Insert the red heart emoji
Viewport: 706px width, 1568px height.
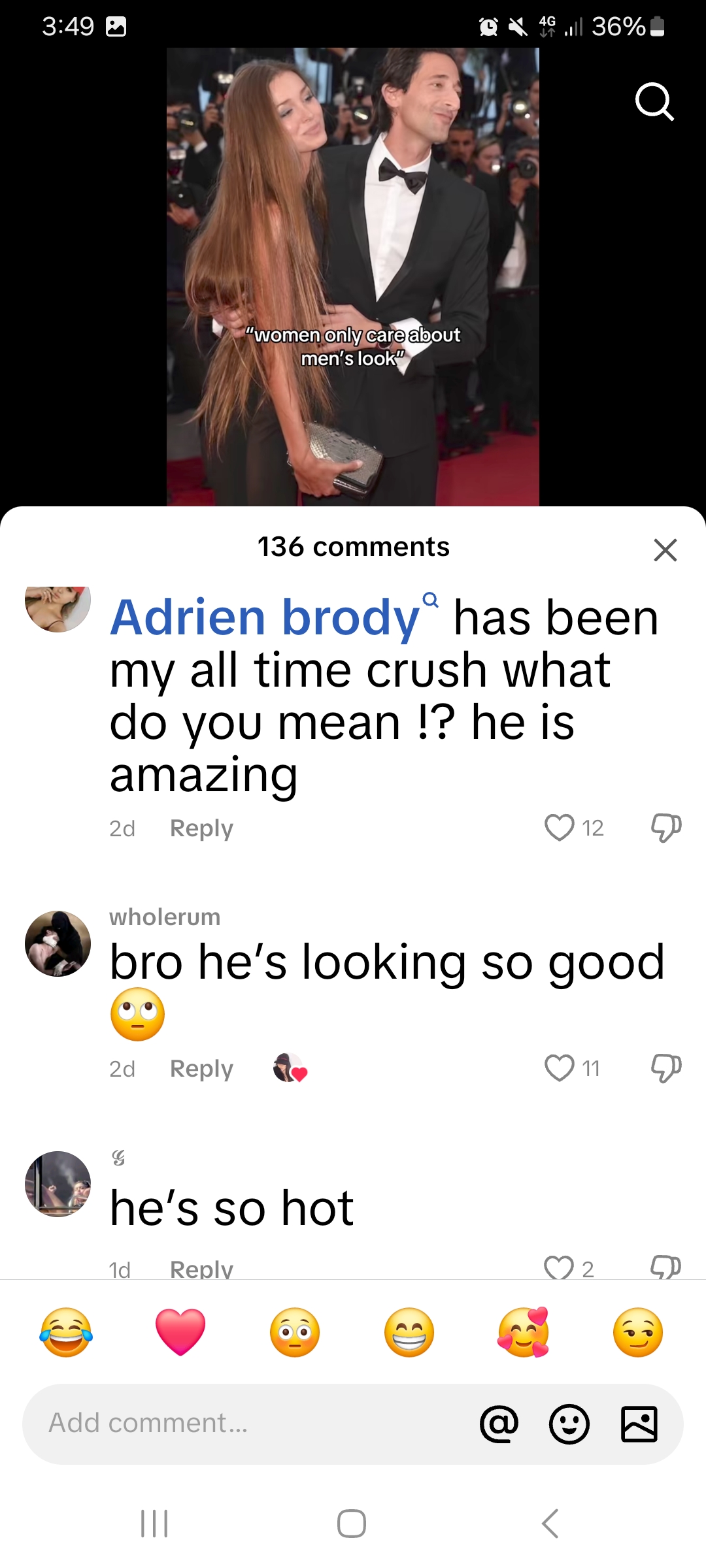coord(180,1332)
